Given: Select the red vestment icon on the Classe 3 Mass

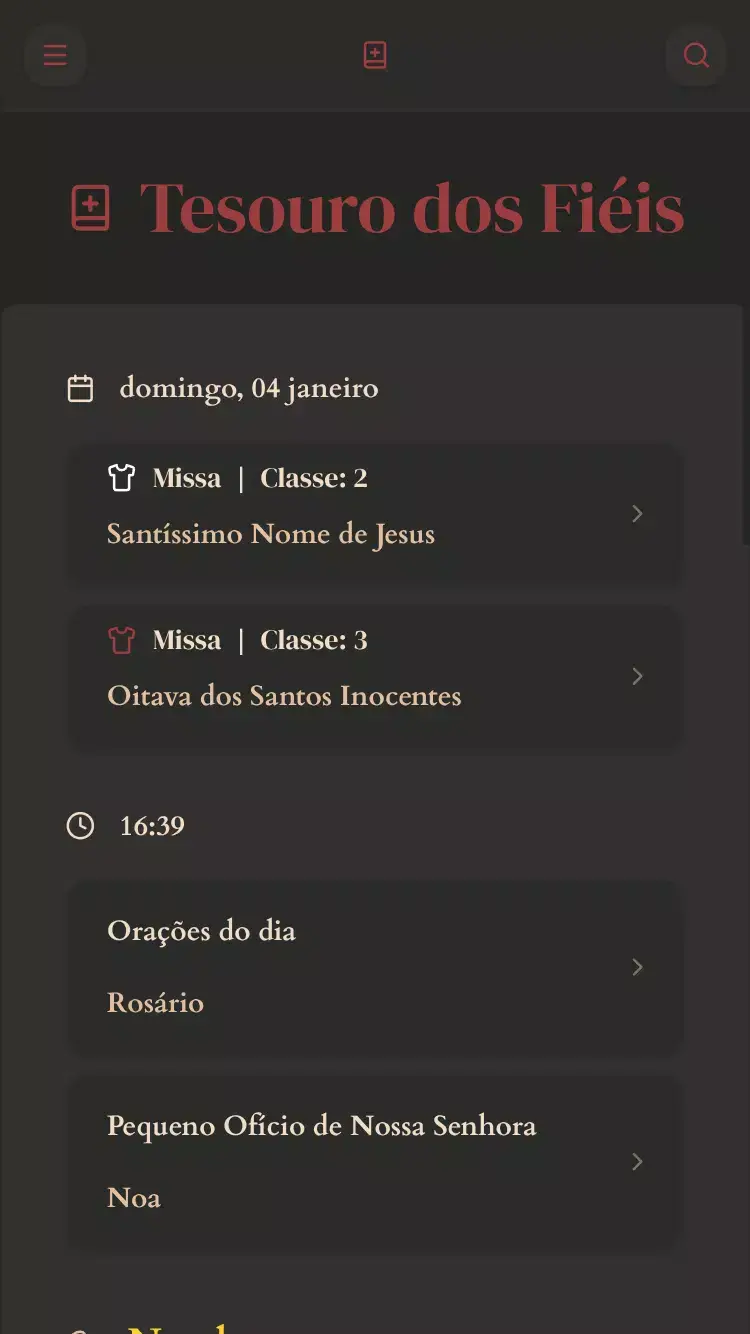Looking at the screenshot, I should (121, 639).
